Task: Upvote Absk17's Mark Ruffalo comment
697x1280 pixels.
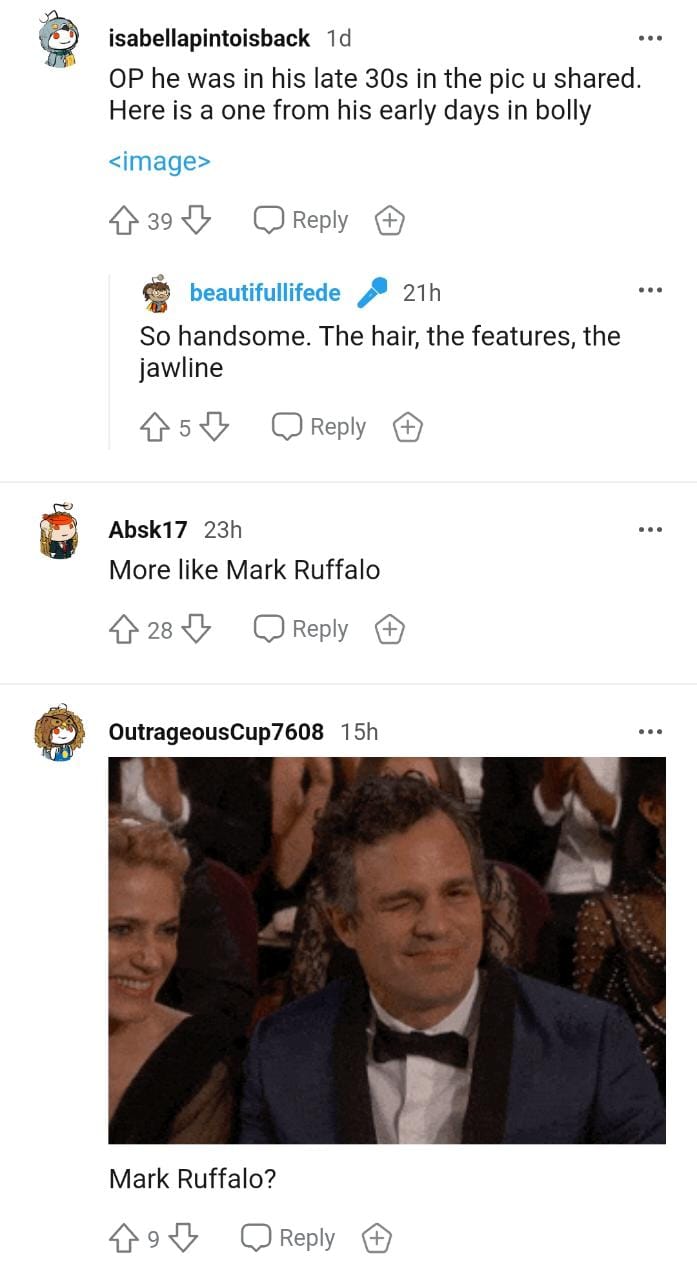Action: [124, 629]
